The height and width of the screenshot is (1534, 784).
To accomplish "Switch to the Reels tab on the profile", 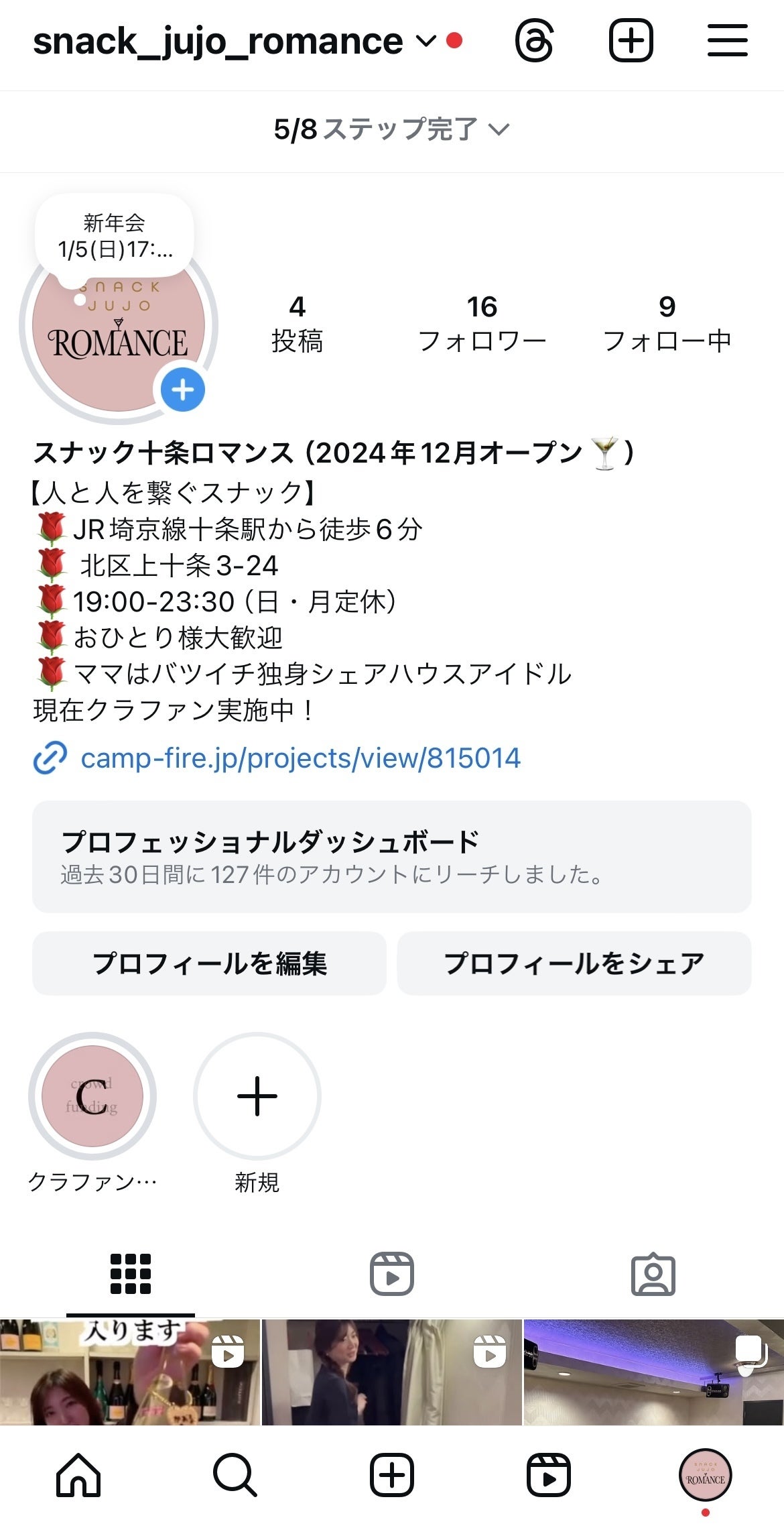I will (391, 1273).
